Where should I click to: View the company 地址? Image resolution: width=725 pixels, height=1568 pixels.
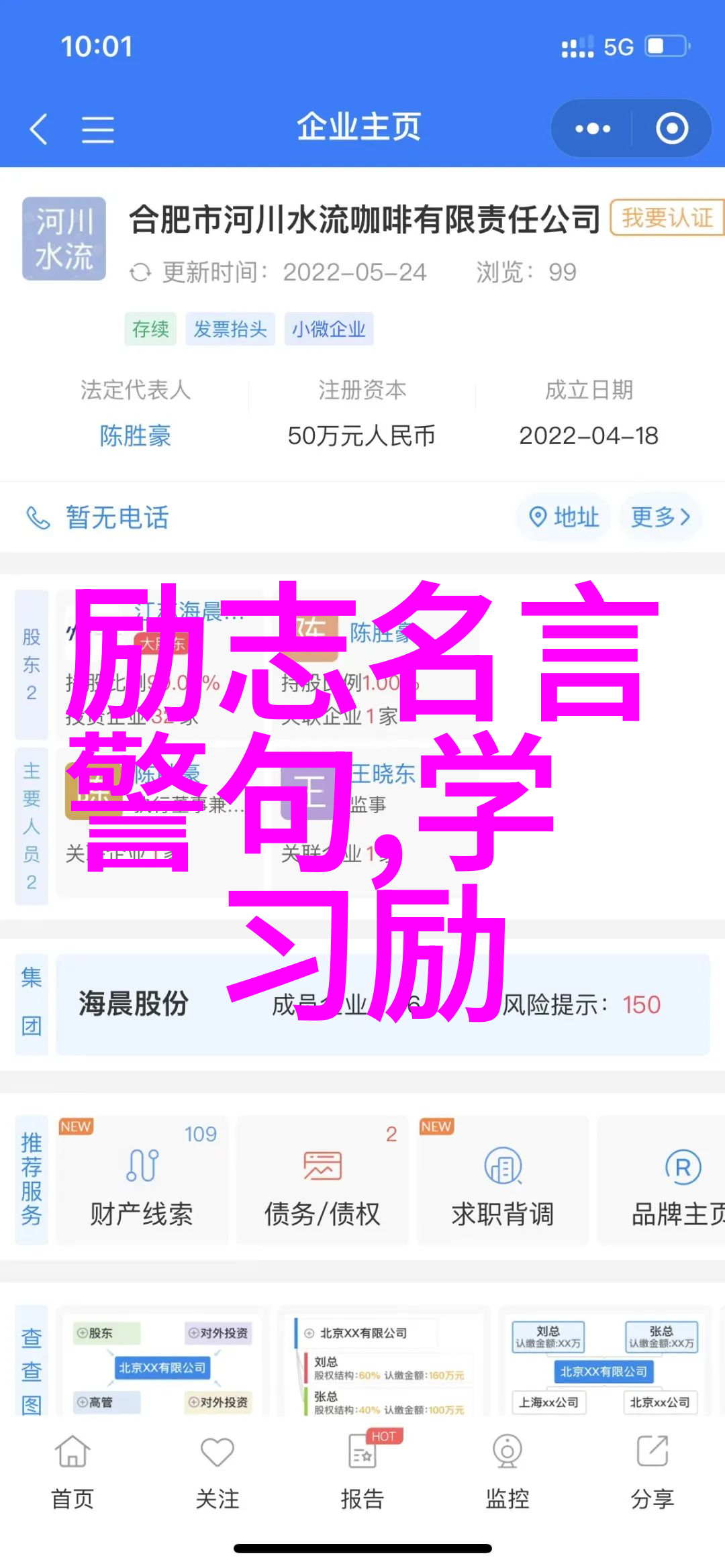(x=564, y=517)
